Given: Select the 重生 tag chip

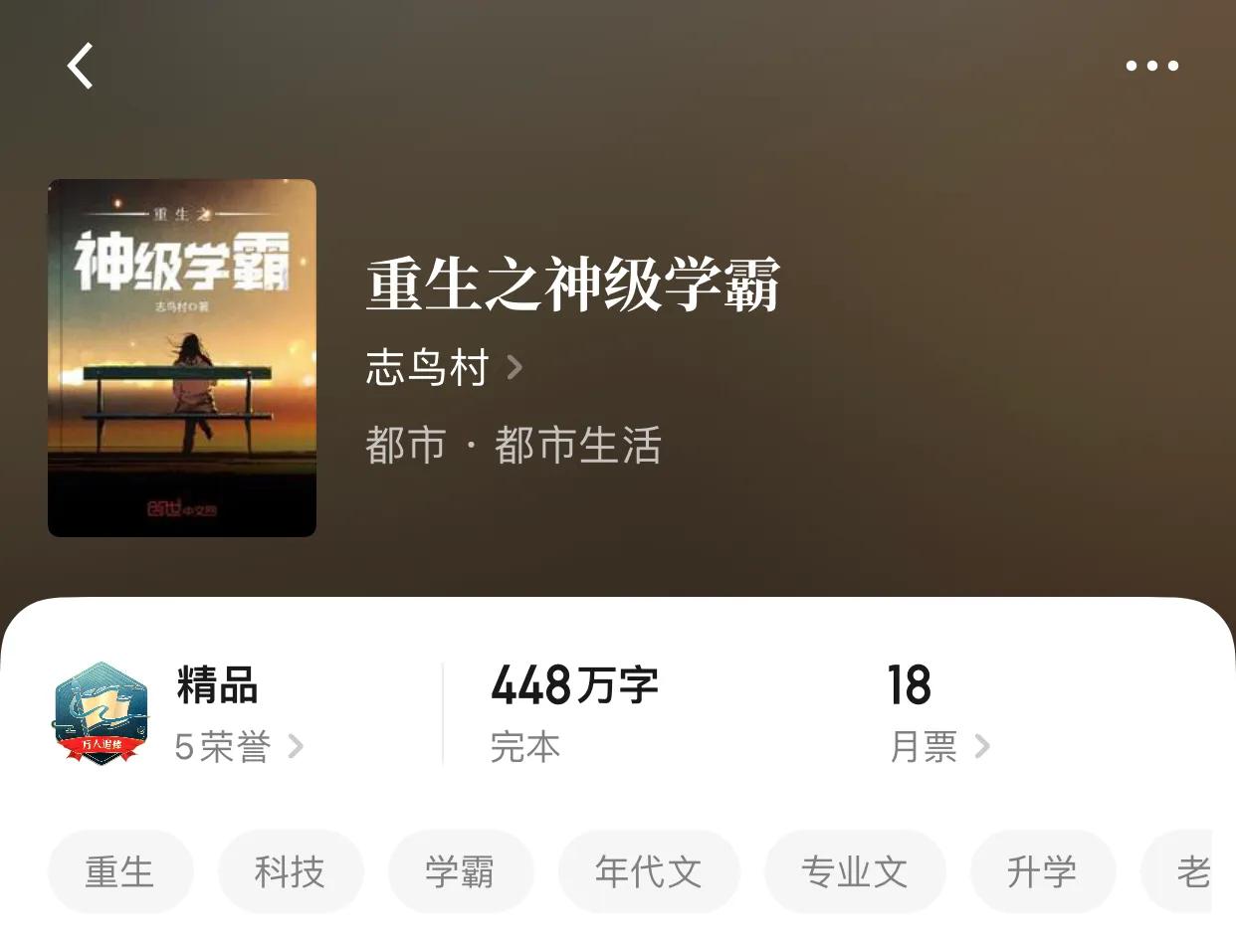Looking at the screenshot, I should point(119,872).
